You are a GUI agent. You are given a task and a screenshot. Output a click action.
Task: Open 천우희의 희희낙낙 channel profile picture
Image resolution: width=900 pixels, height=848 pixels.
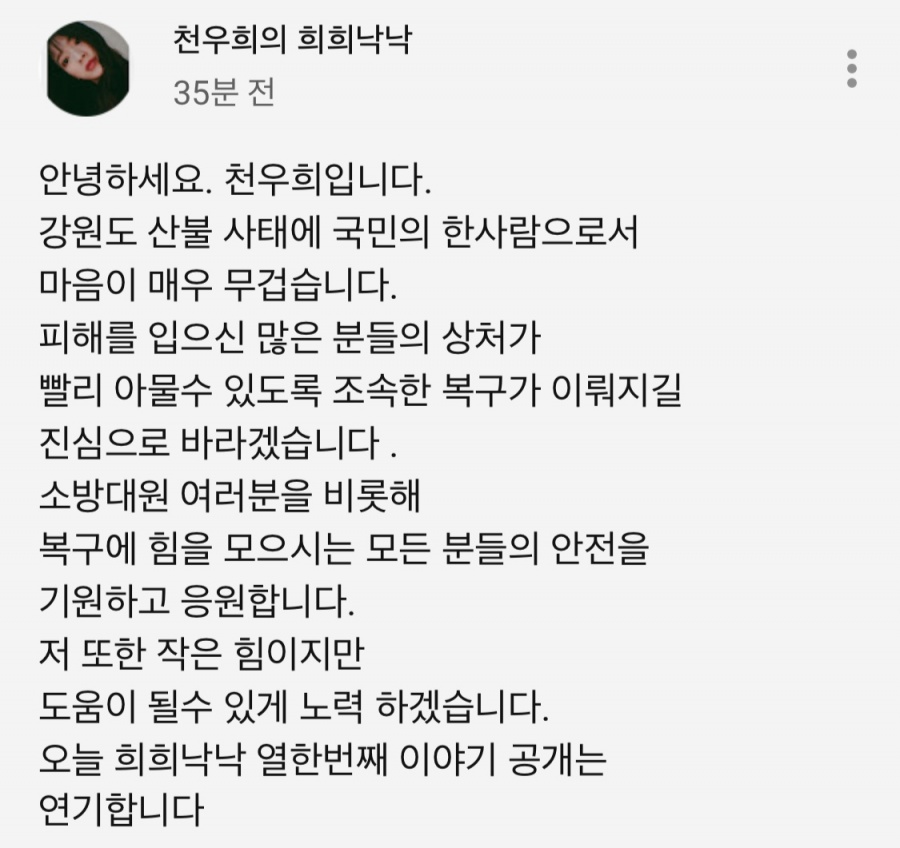(x=88, y=68)
